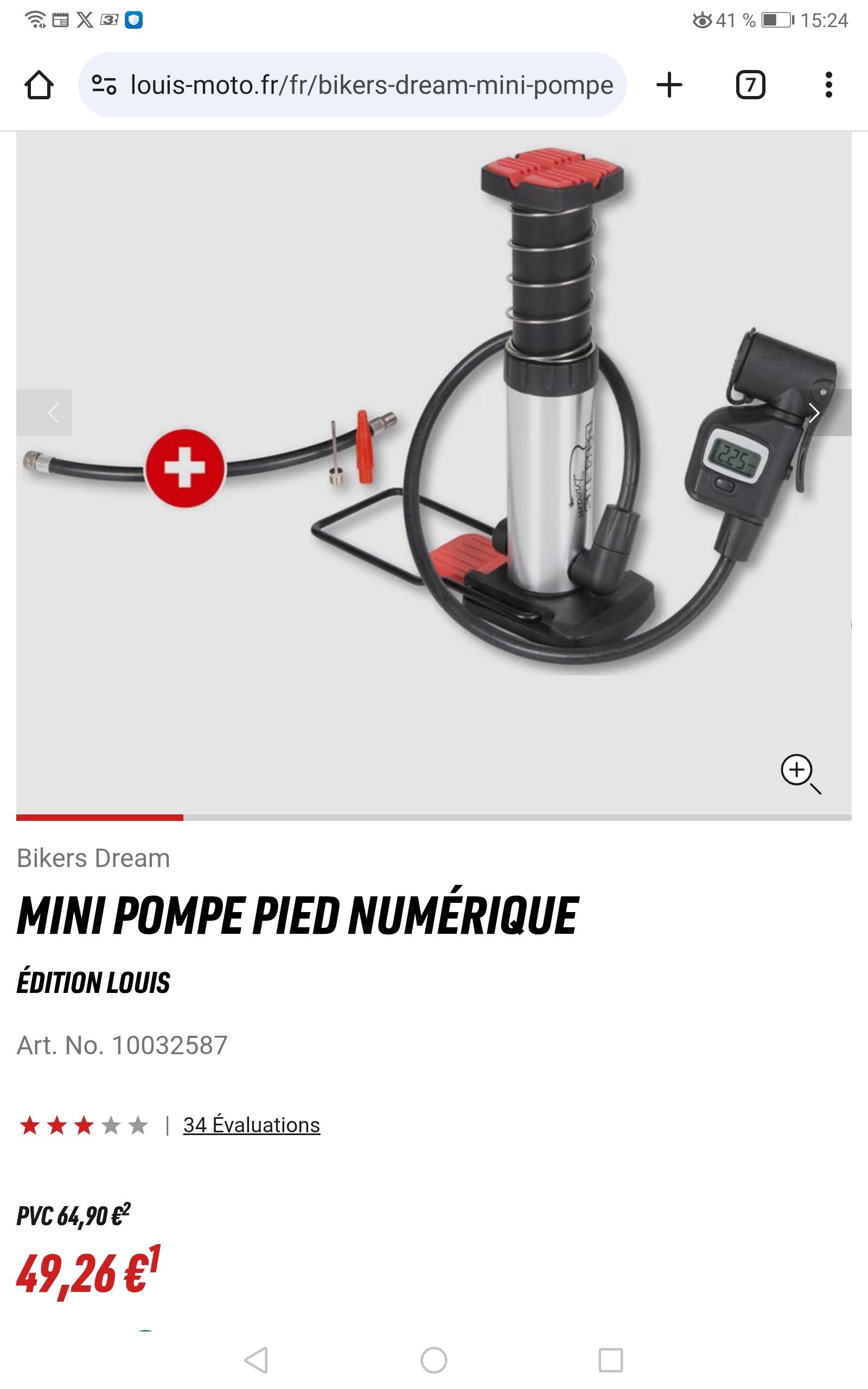Open the site info icon in address bar

[x=105, y=85]
